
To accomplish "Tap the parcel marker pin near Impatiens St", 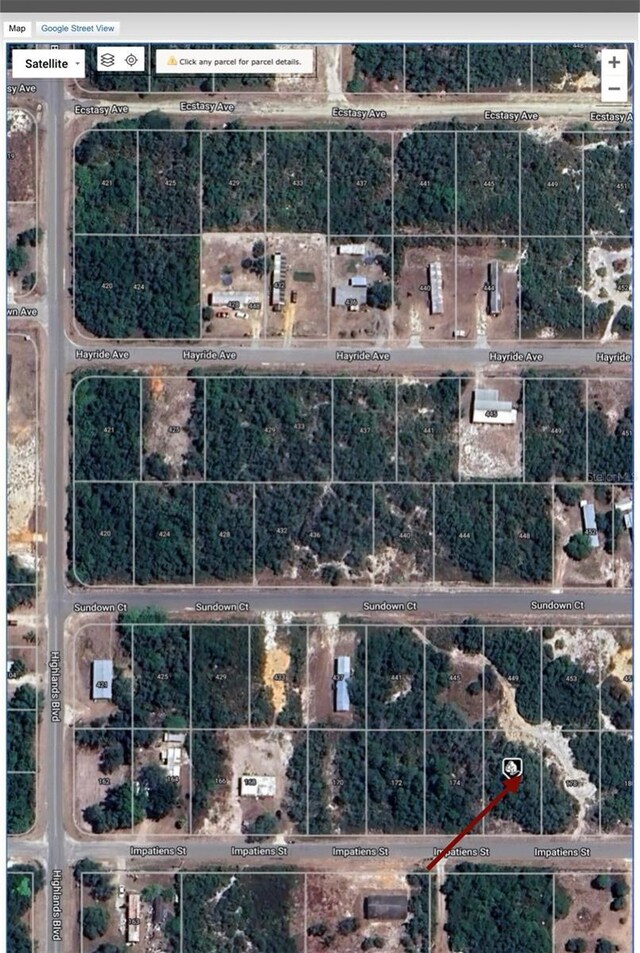I will [x=511, y=768].
